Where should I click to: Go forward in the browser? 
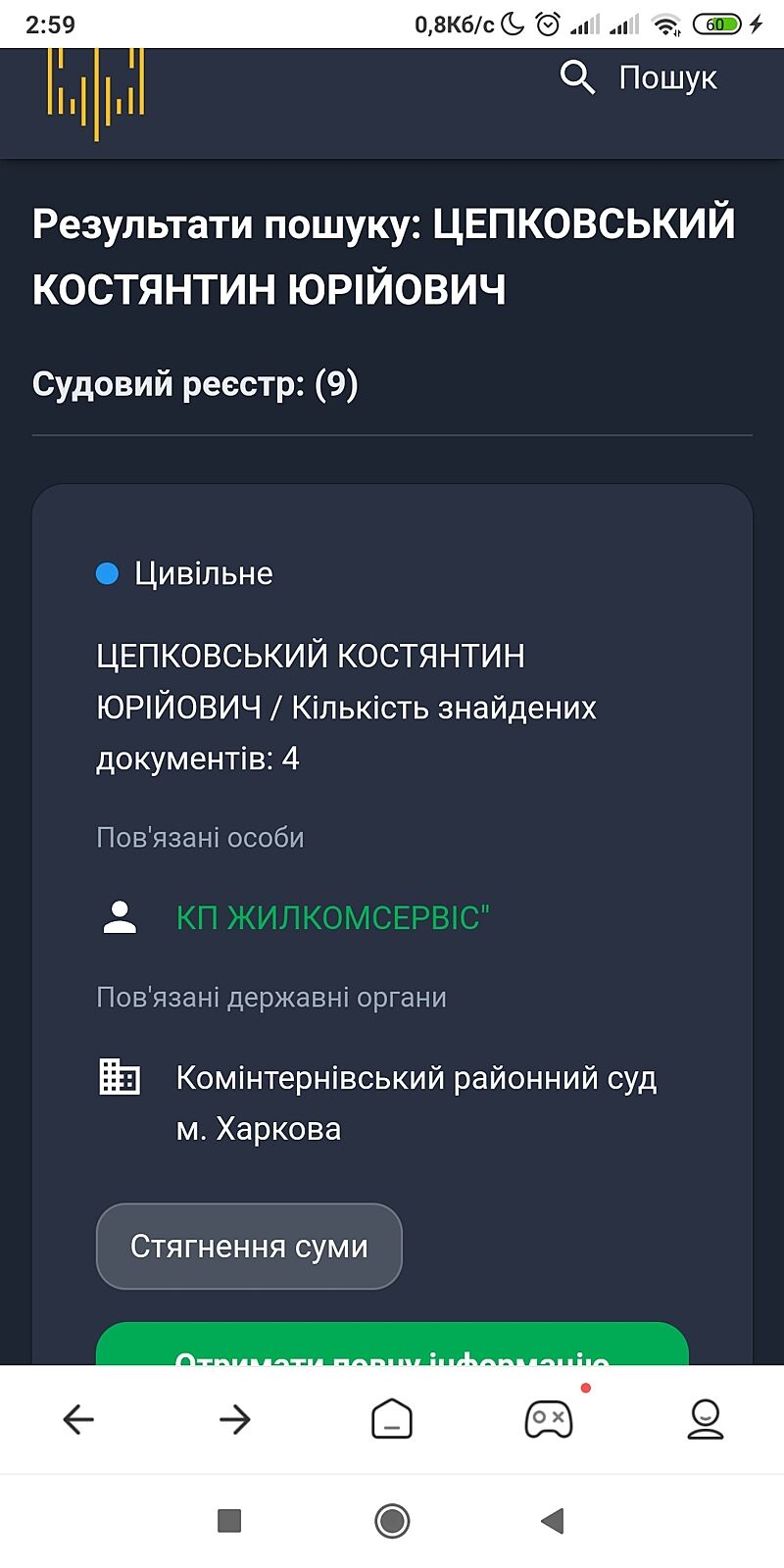click(x=235, y=1419)
